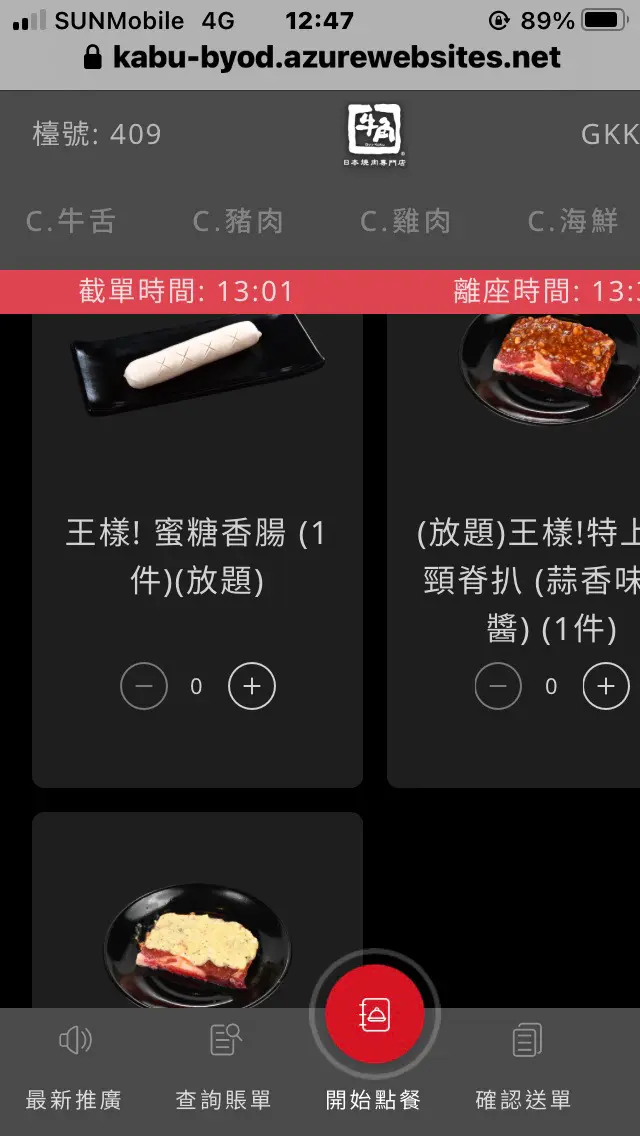This screenshot has width=640, height=1136.
Task: Increase quantity of 王樣! 蜜糖香腸
Action: (x=252, y=686)
